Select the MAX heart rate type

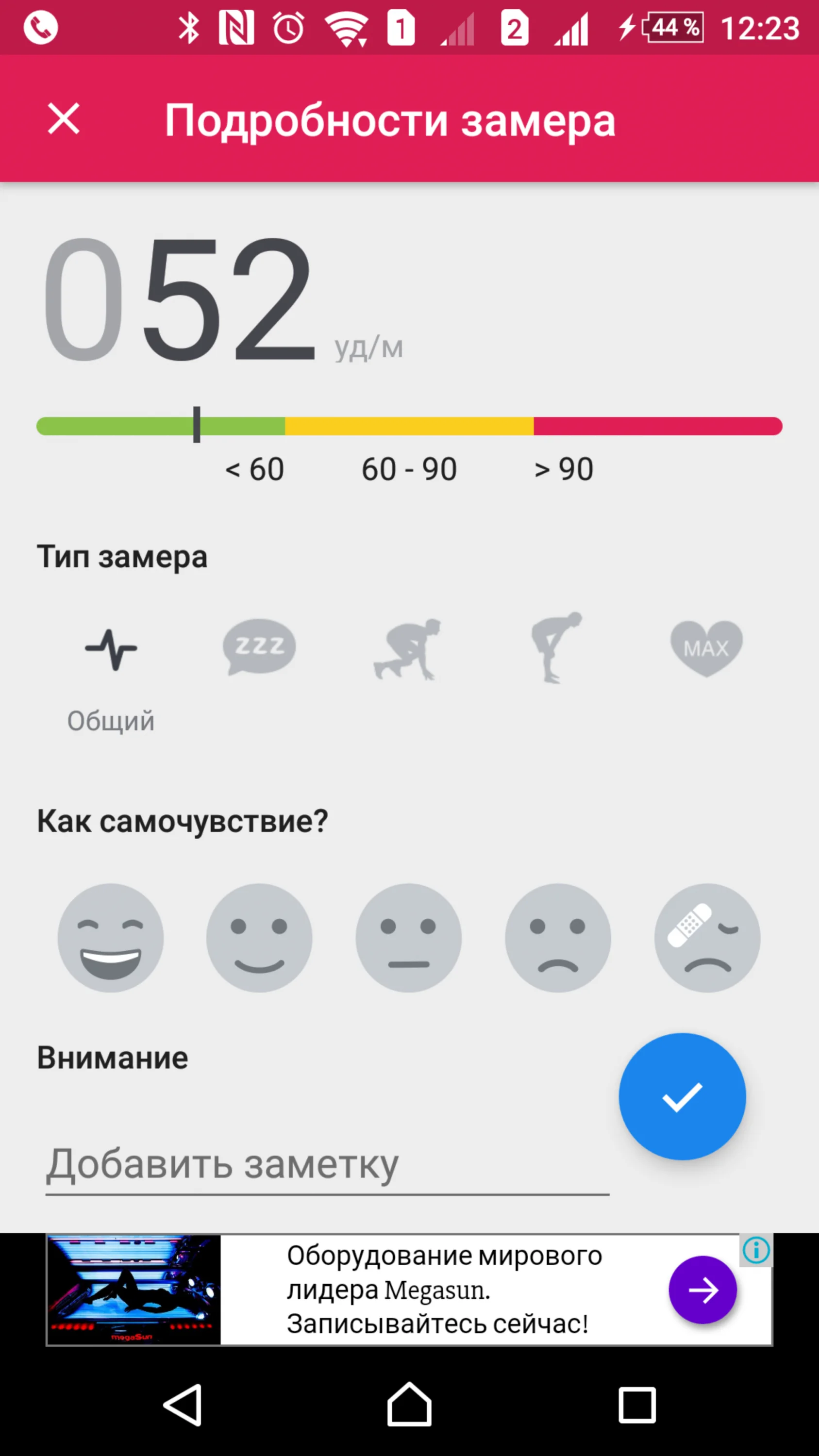click(706, 648)
